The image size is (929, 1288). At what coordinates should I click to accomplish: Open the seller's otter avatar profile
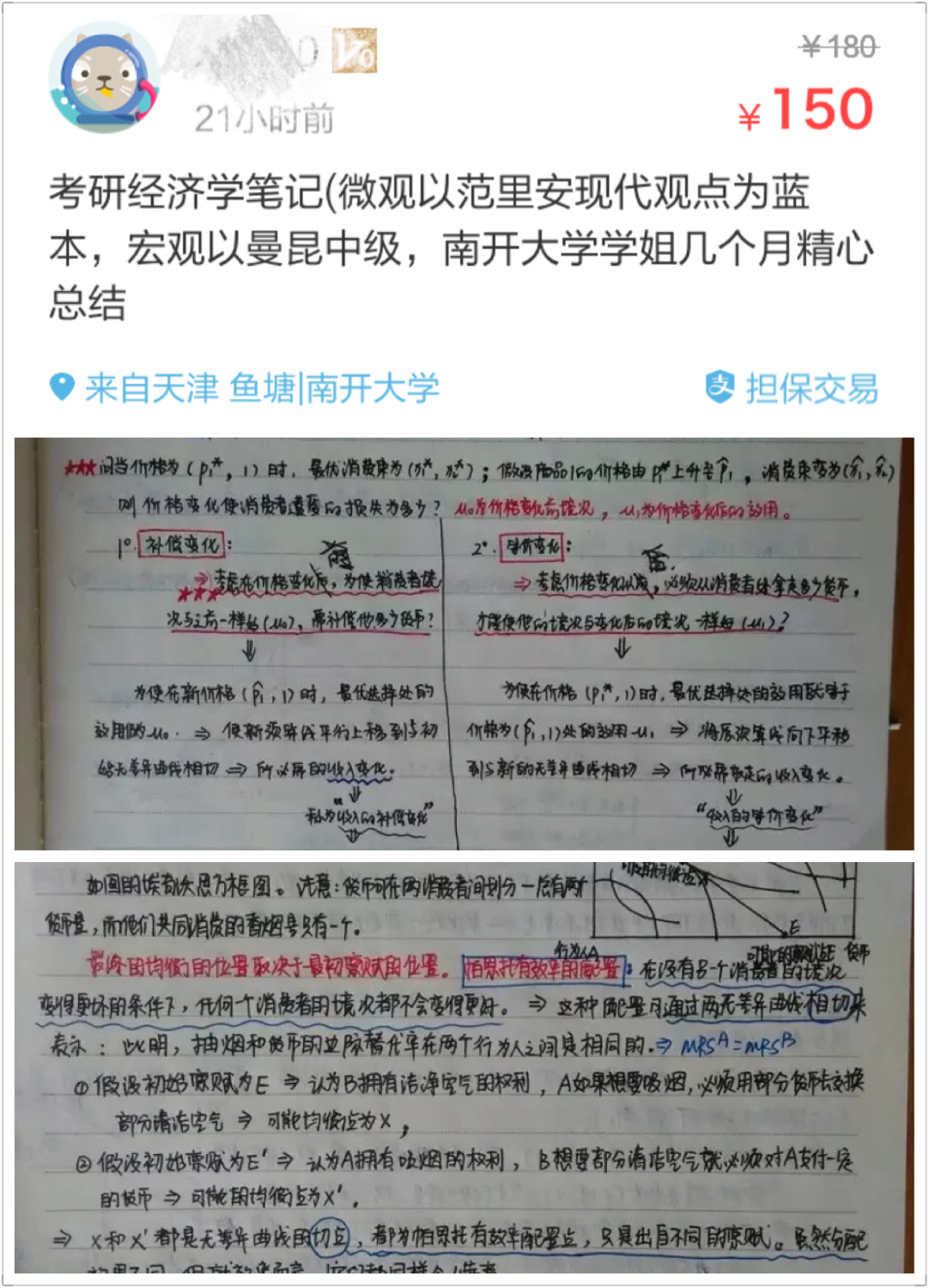[103, 79]
